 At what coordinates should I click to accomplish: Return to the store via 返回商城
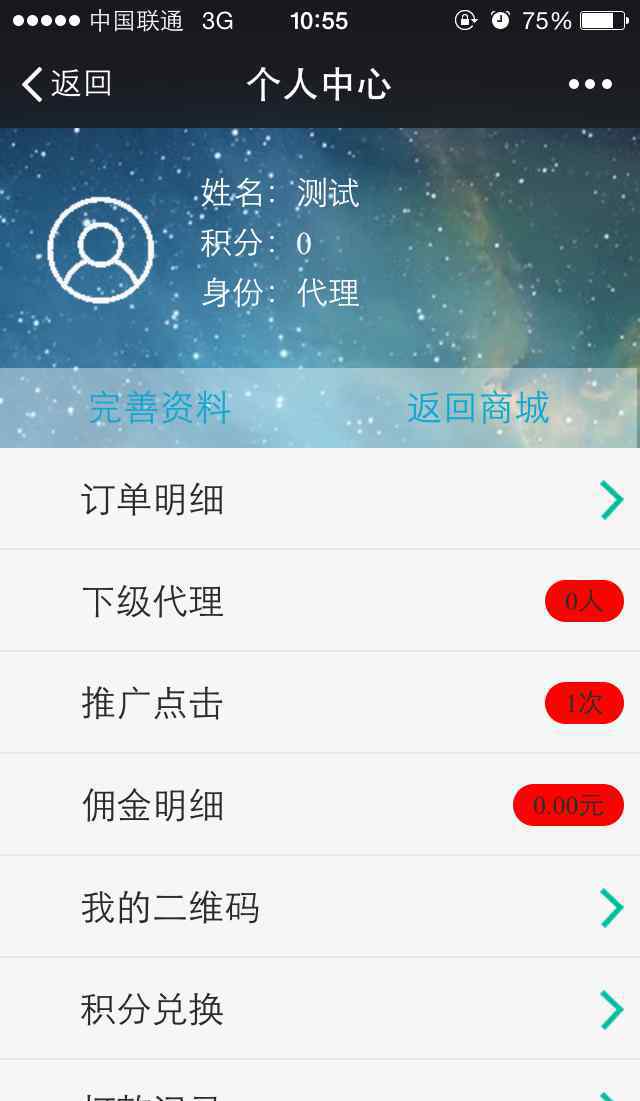[478, 408]
